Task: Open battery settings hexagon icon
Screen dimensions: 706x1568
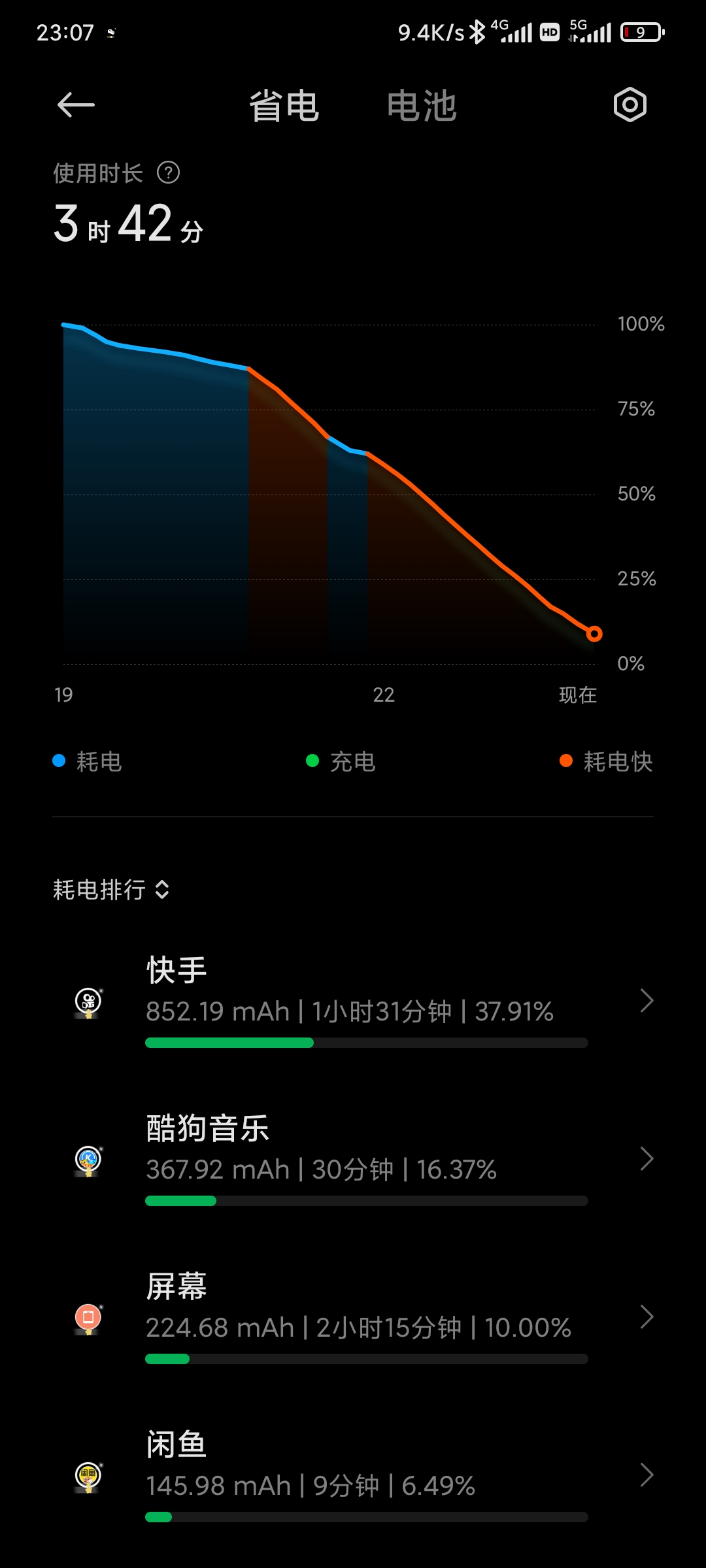Action: (x=630, y=105)
